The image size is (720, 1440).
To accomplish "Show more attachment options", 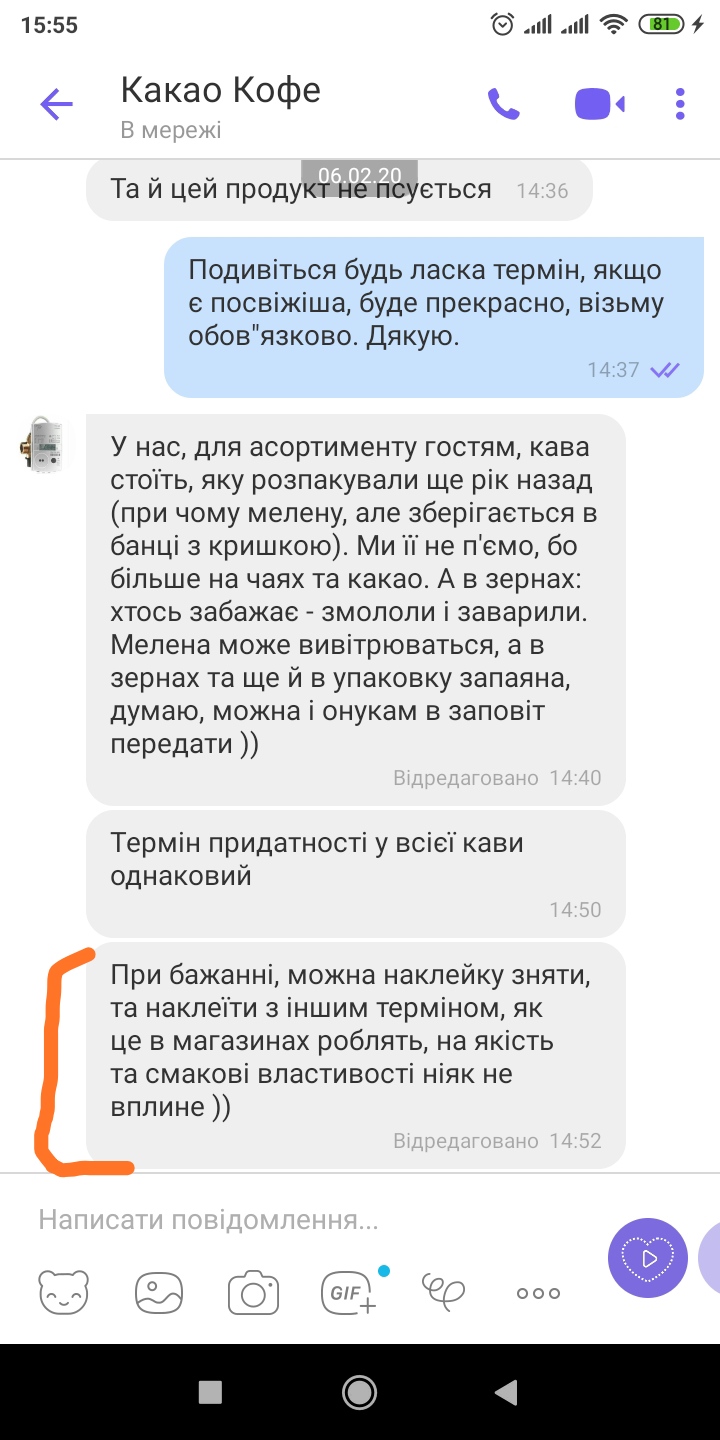I will point(538,1293).
